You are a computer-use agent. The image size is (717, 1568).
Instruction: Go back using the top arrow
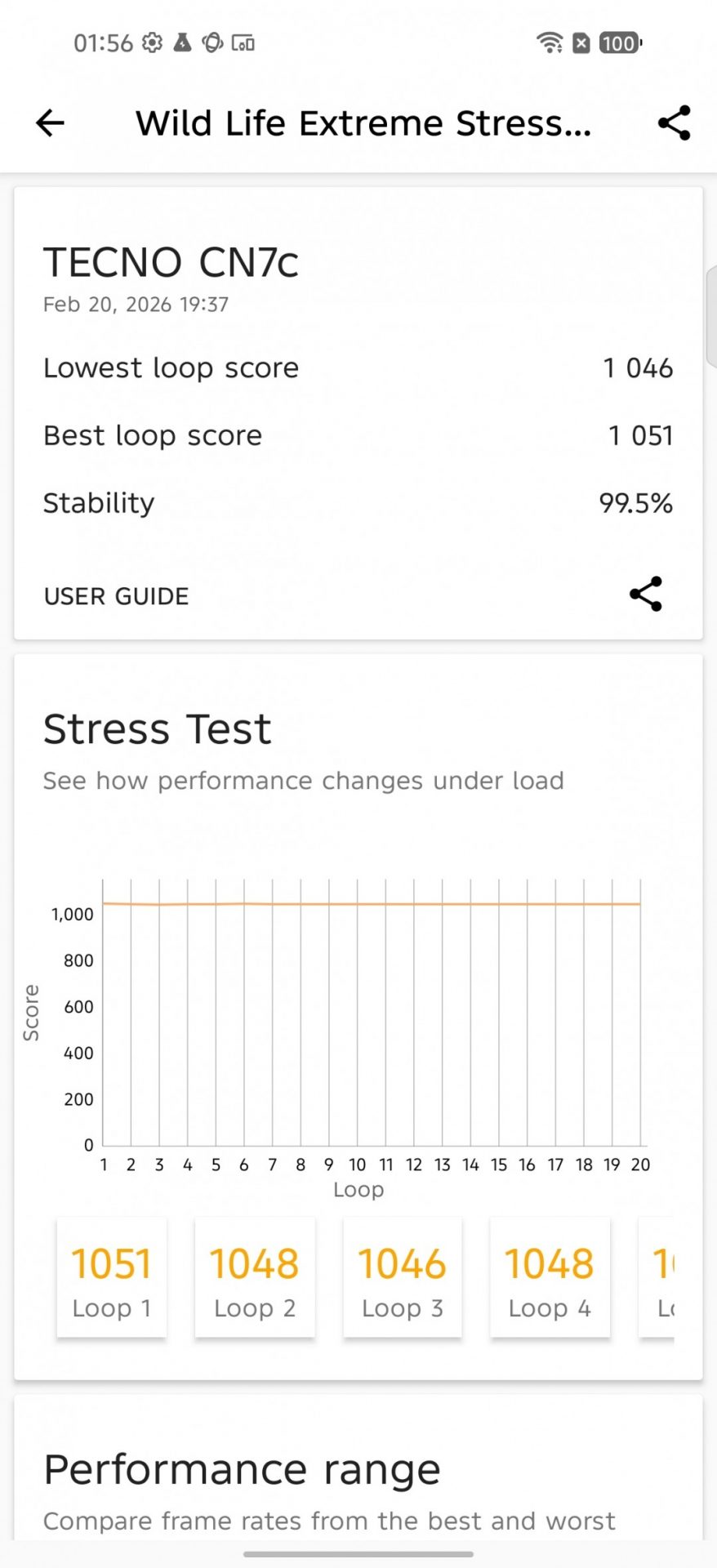click(50, 123)
